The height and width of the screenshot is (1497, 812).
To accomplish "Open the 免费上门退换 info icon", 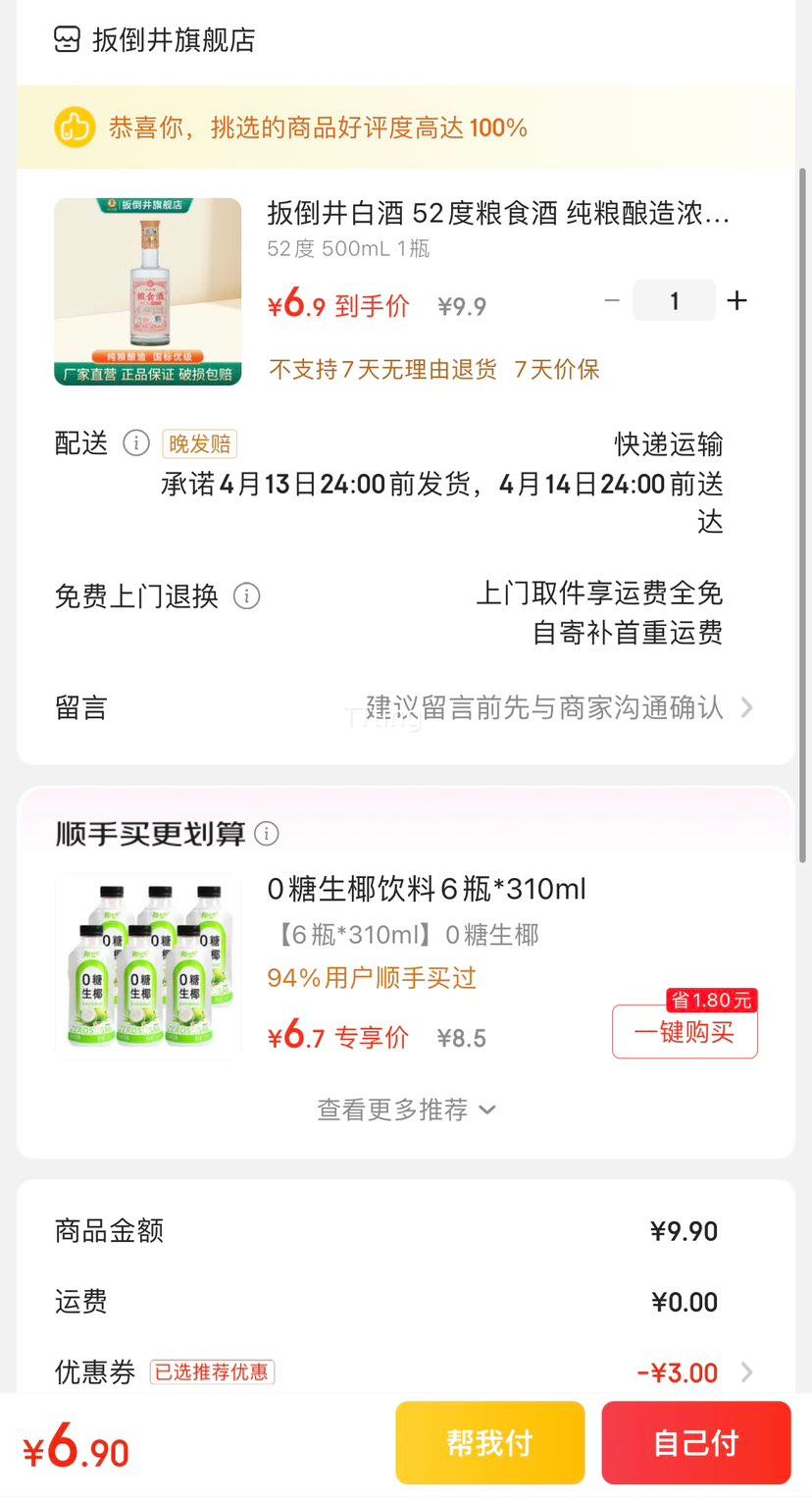I will click(246, 596).
